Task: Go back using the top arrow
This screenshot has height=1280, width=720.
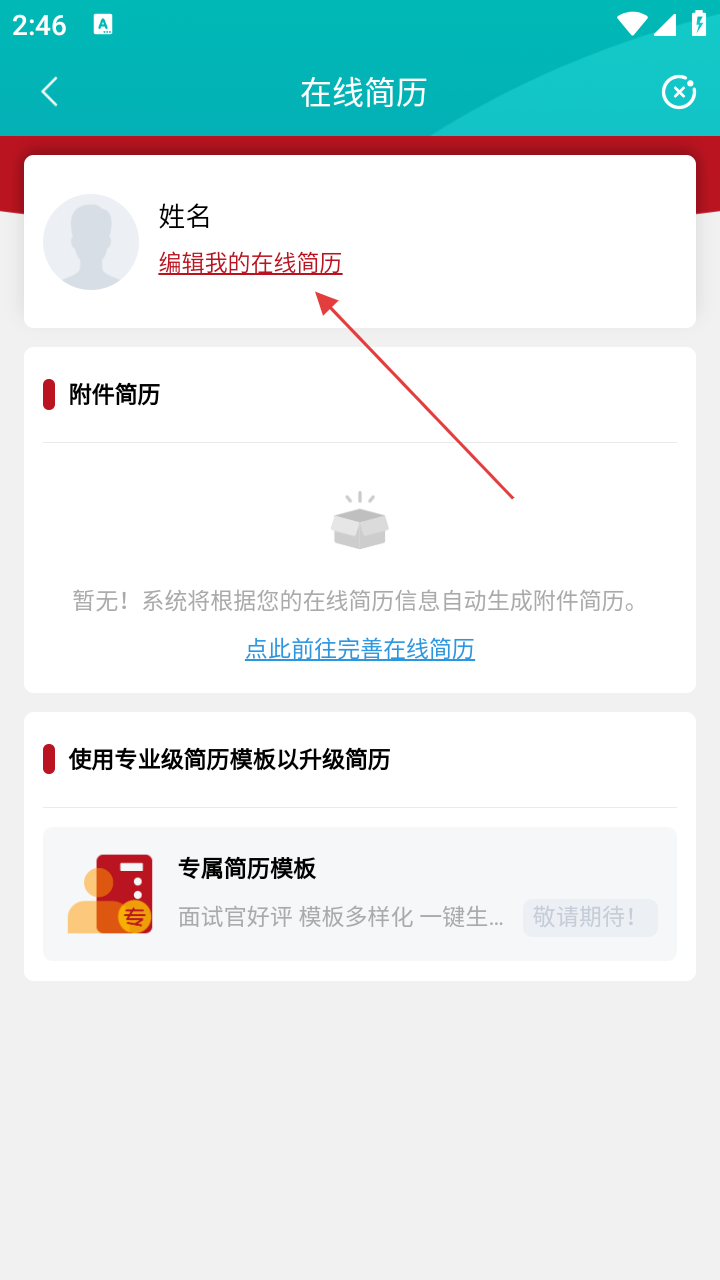Action: [x=49, y=92]
